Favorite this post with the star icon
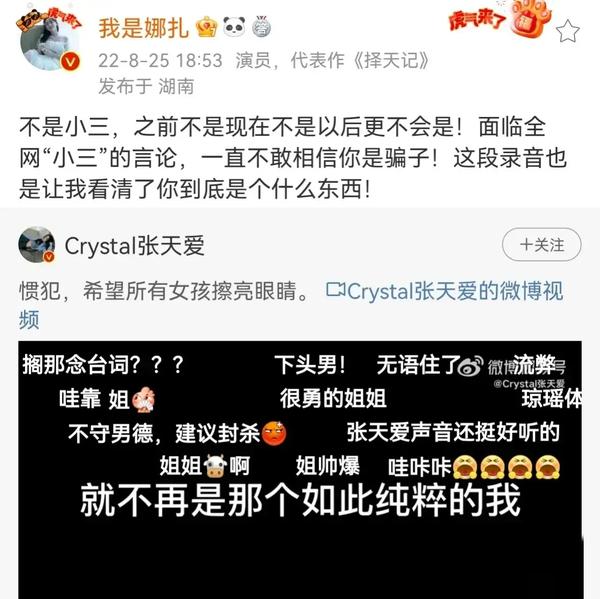Image resolution: width=600 pixels, height=599 pixels. click(567, 32)
